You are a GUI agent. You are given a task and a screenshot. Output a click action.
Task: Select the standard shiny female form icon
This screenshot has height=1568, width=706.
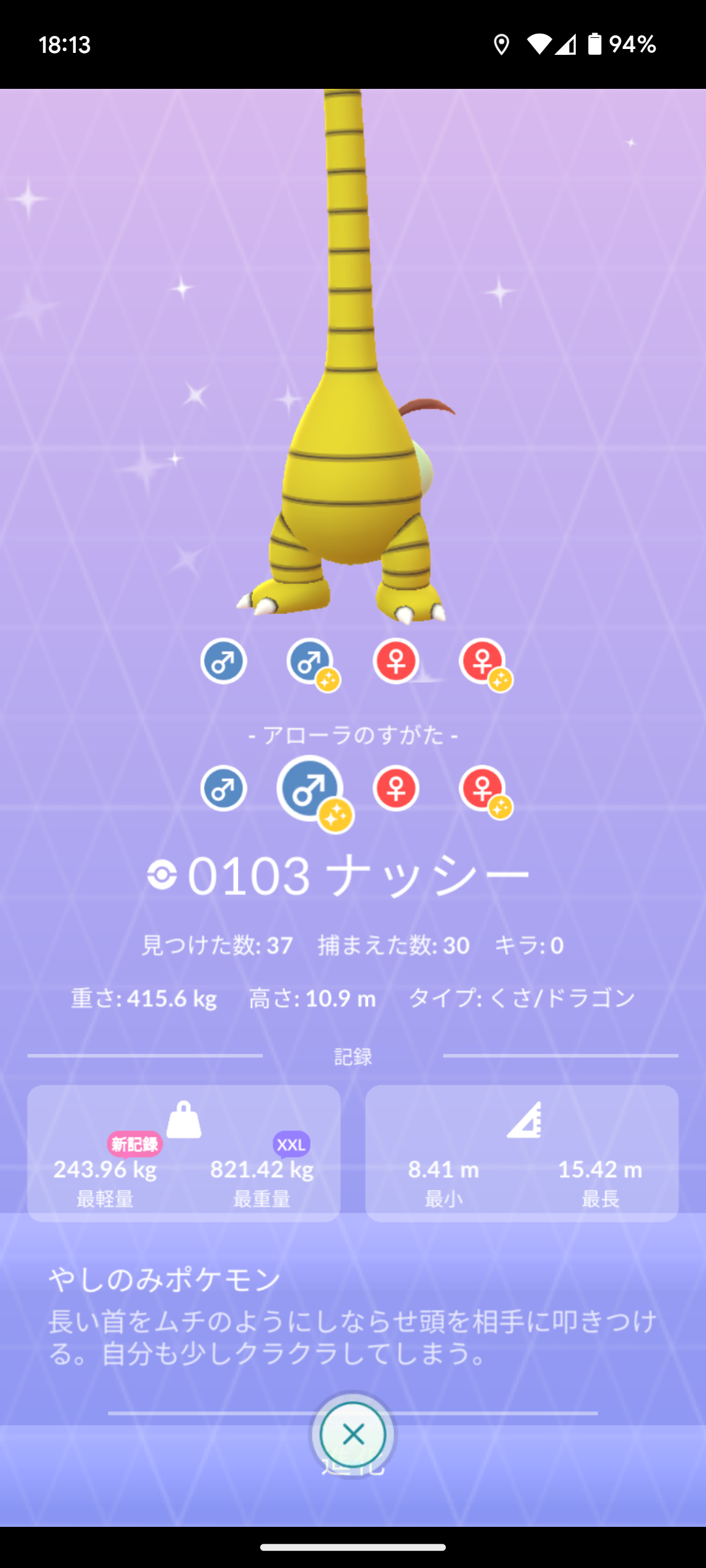[x=483, y=662]
